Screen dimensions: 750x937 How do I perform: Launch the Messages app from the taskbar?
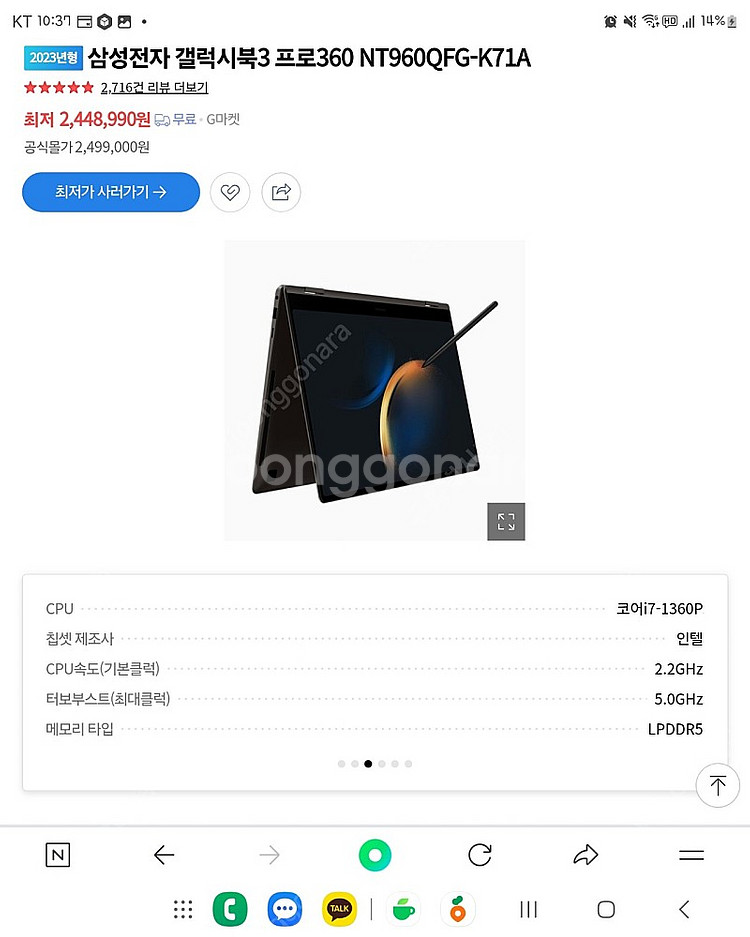pyautogui.click(x=285, y=909)
